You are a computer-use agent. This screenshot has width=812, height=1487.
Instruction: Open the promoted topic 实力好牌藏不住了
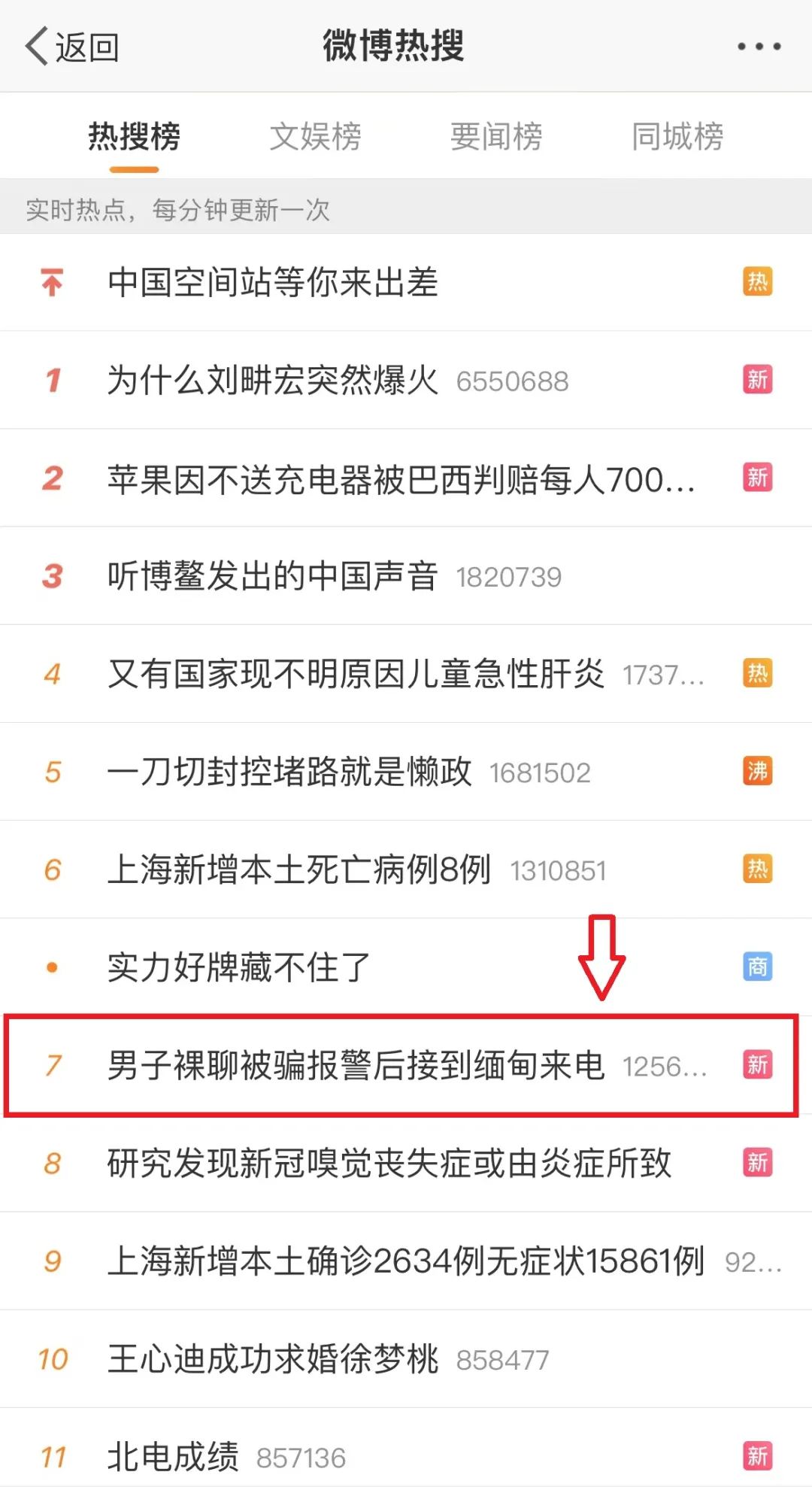coord(239,968)
